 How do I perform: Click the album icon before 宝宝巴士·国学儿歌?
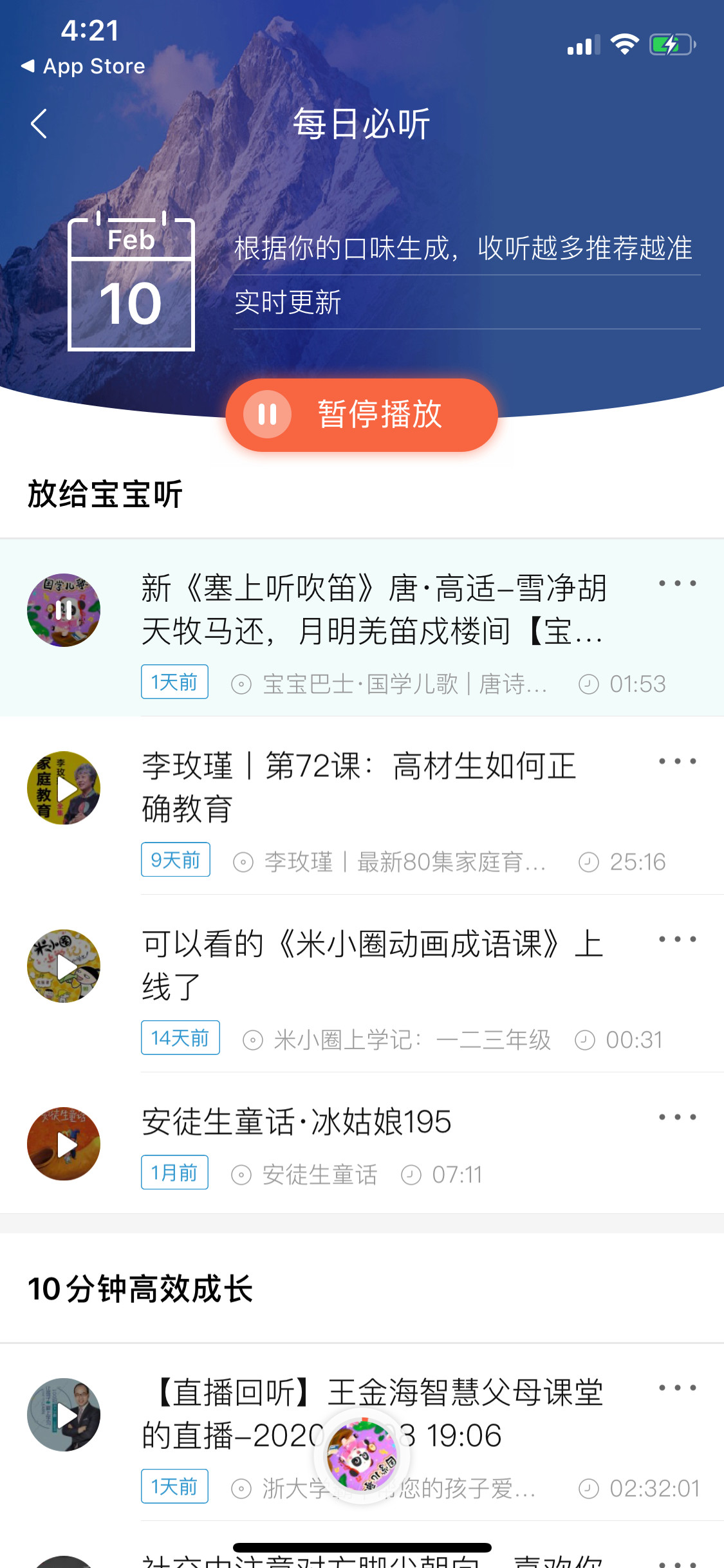pyautogui.click(x=243, y=684)
